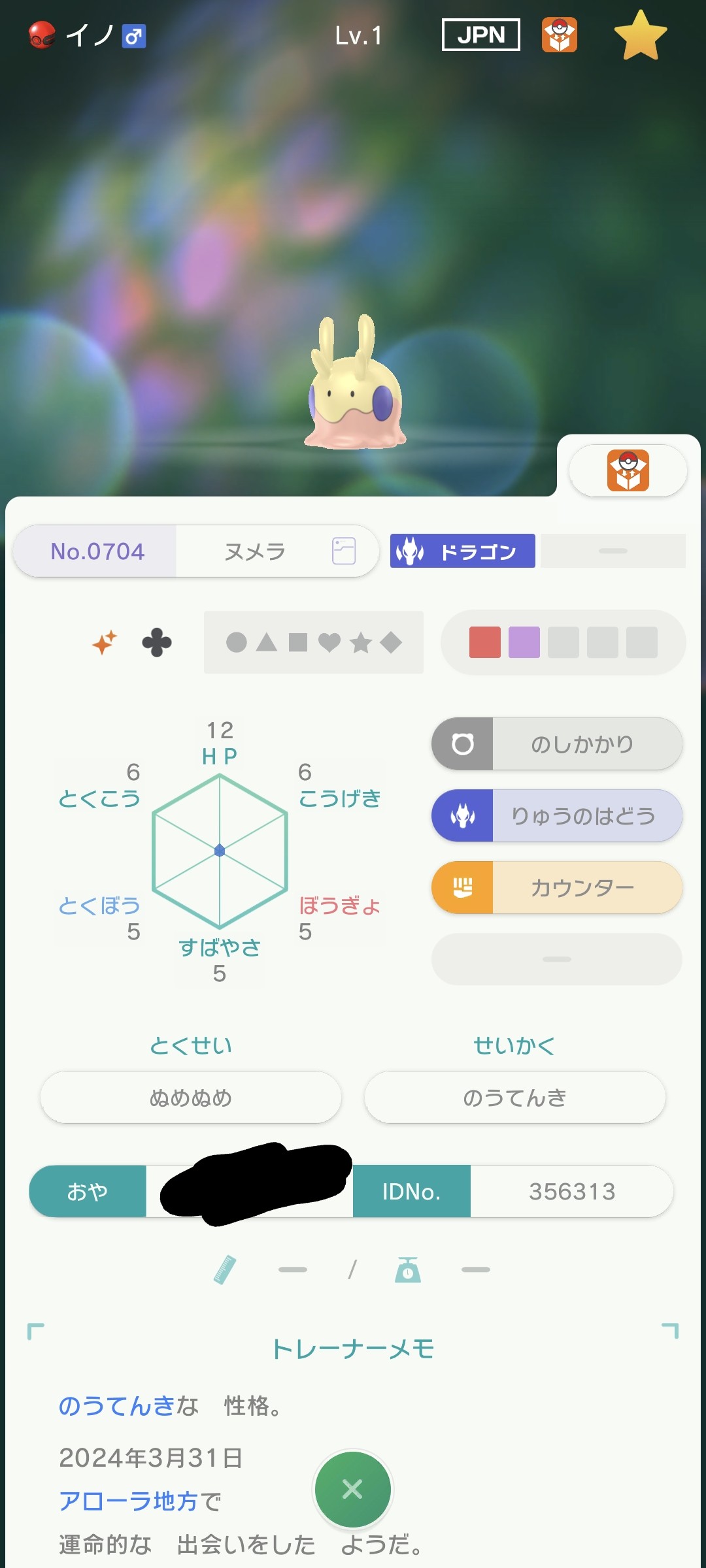Image resolution: width=706 pixels, height=1568 pixels.
Task: Tap the yellow star favorite icon
Action: [x=641, y=35]
